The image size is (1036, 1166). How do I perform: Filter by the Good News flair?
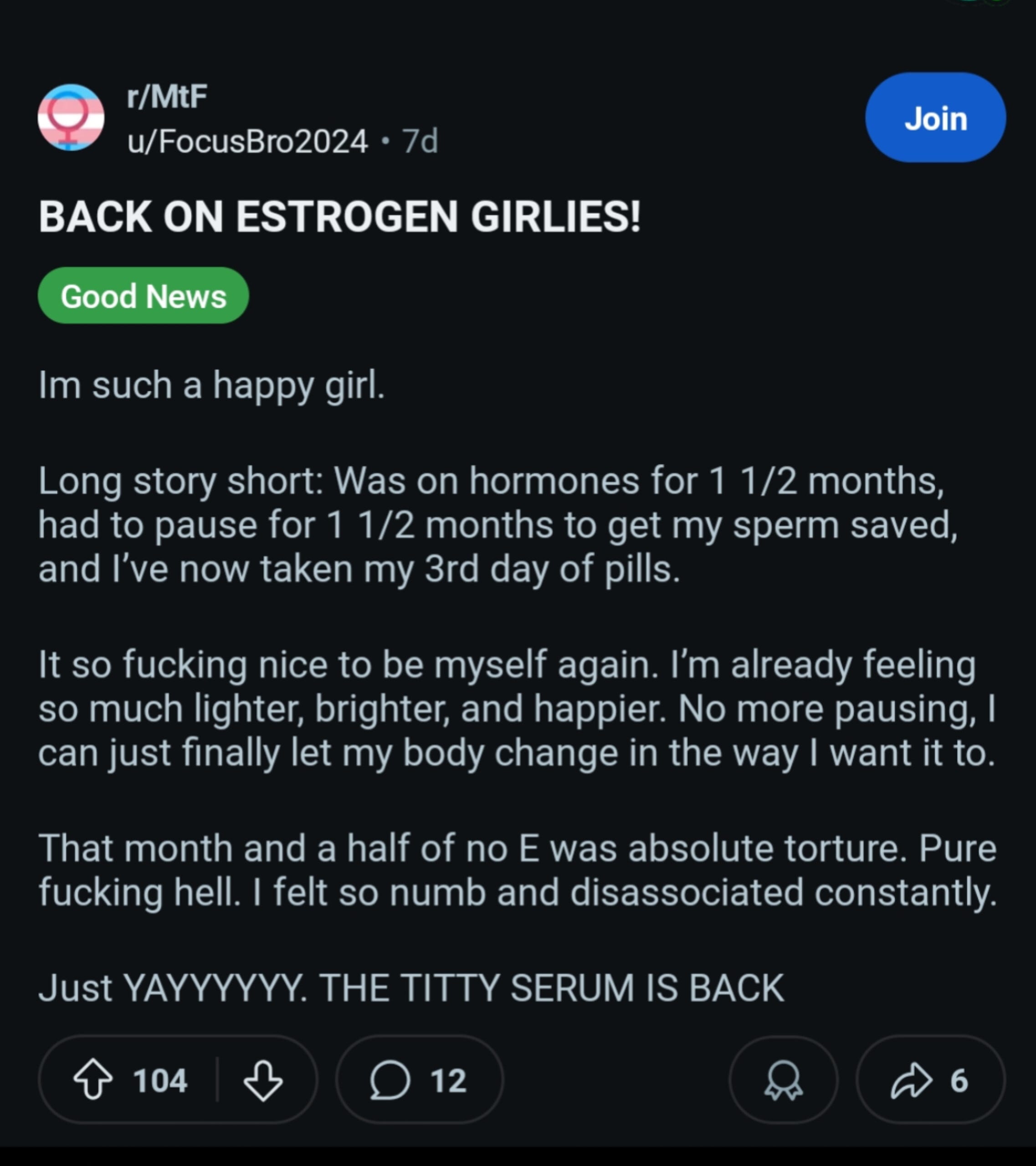(x=143, y=296)
